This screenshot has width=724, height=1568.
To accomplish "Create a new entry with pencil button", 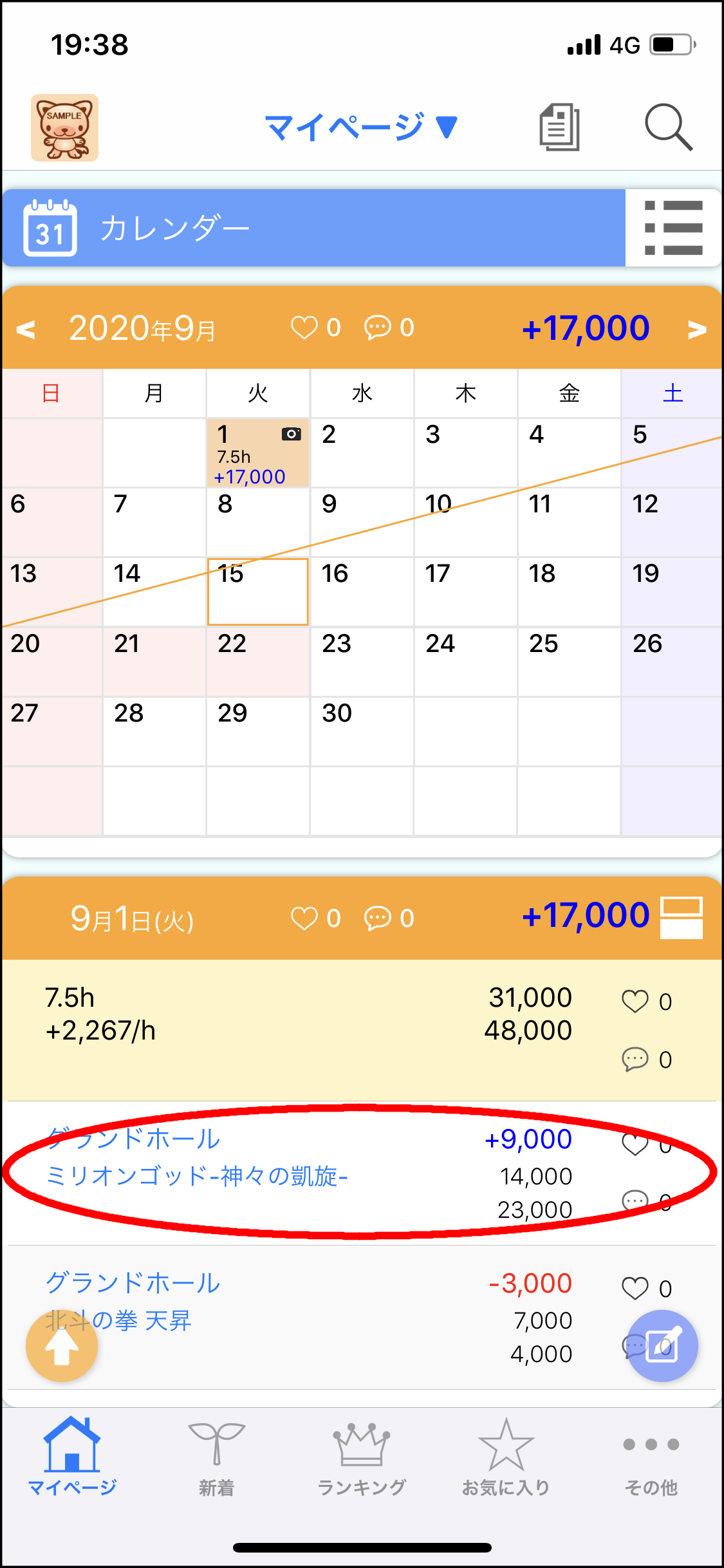I will click(x=663, y=1346).
